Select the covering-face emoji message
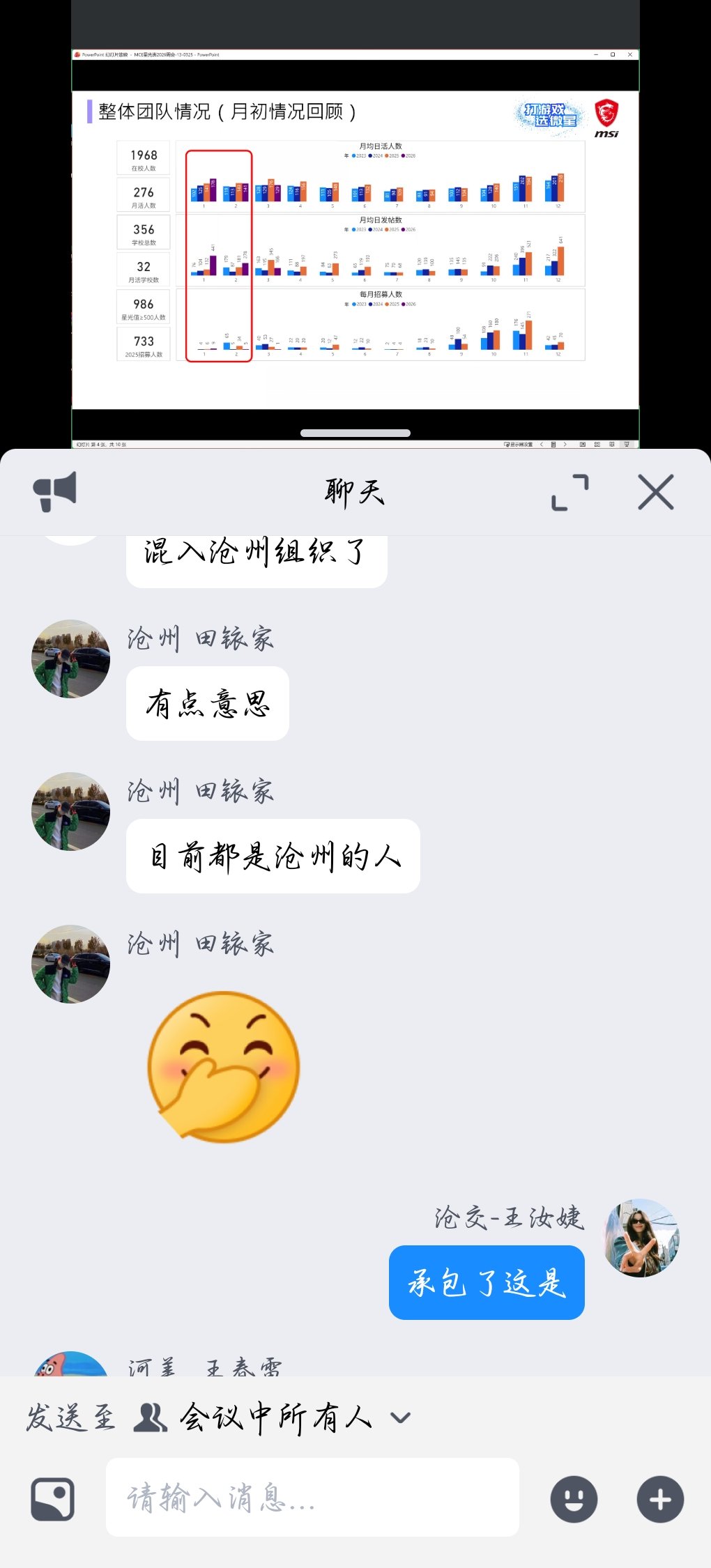Image resolution: width=711 pixels, height=1568 pixels. [223, 1066]
